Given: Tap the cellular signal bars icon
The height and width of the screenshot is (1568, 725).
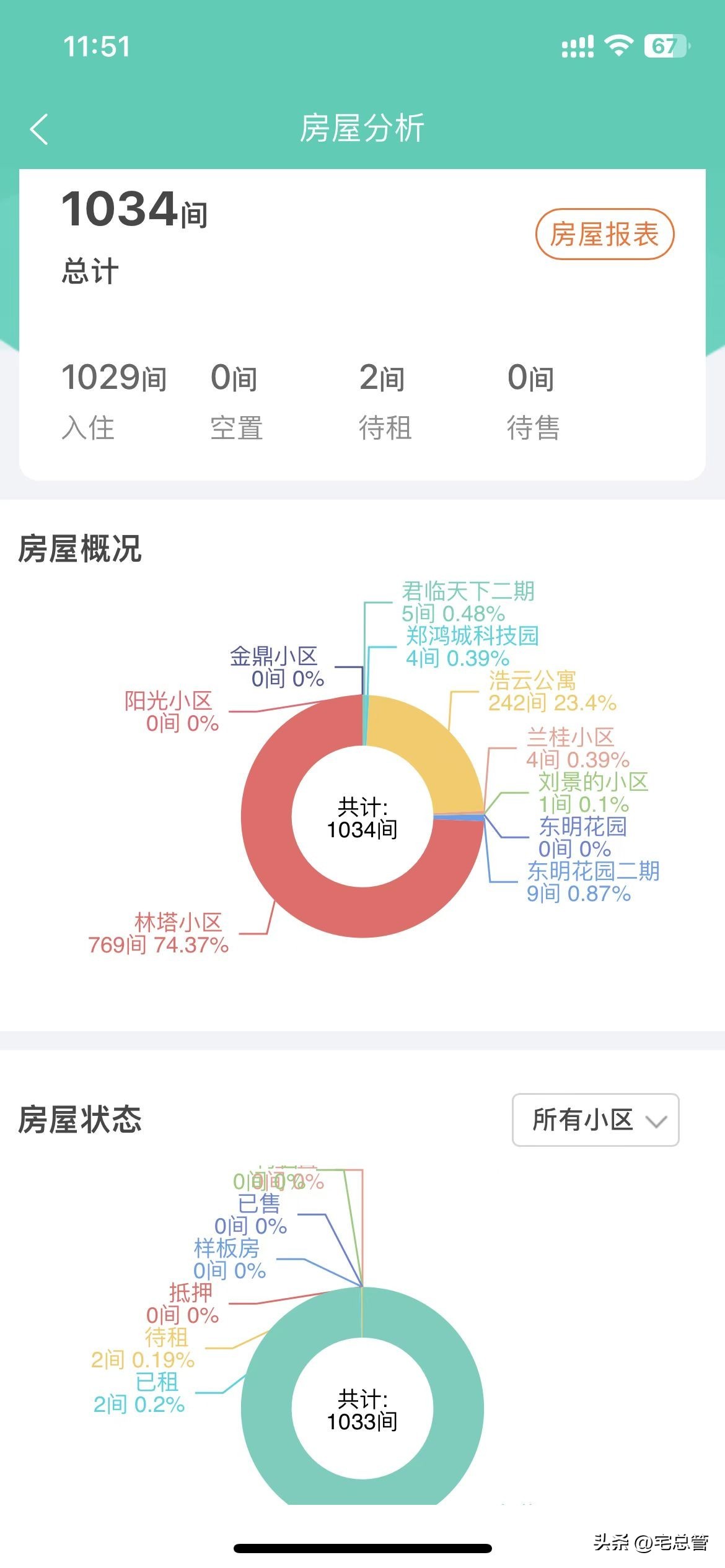Looking at the screenshot, I should tap(577, 47).
